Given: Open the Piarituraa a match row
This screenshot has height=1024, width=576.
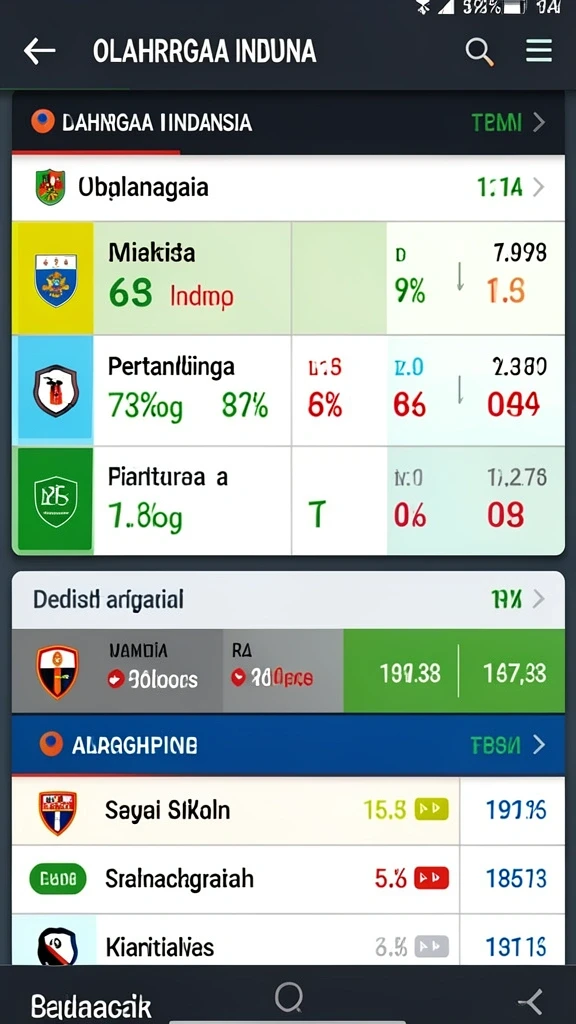Looking at the screenshot, I should tap(288, 501).
